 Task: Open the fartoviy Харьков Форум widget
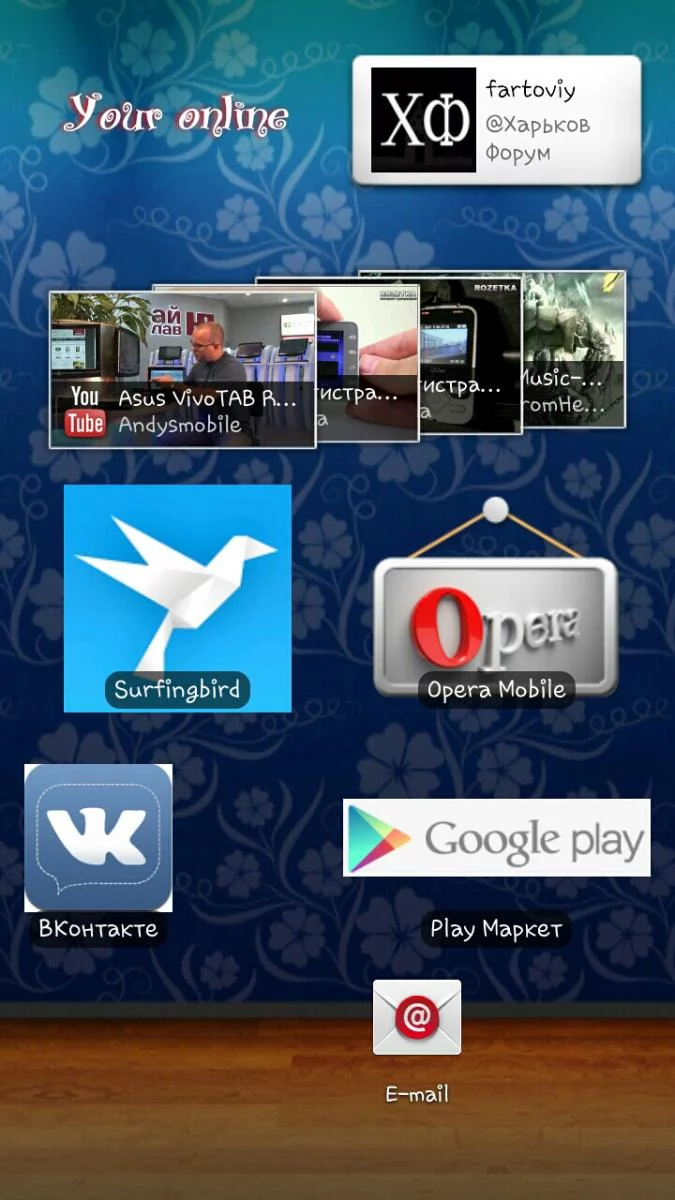(496, 120)
